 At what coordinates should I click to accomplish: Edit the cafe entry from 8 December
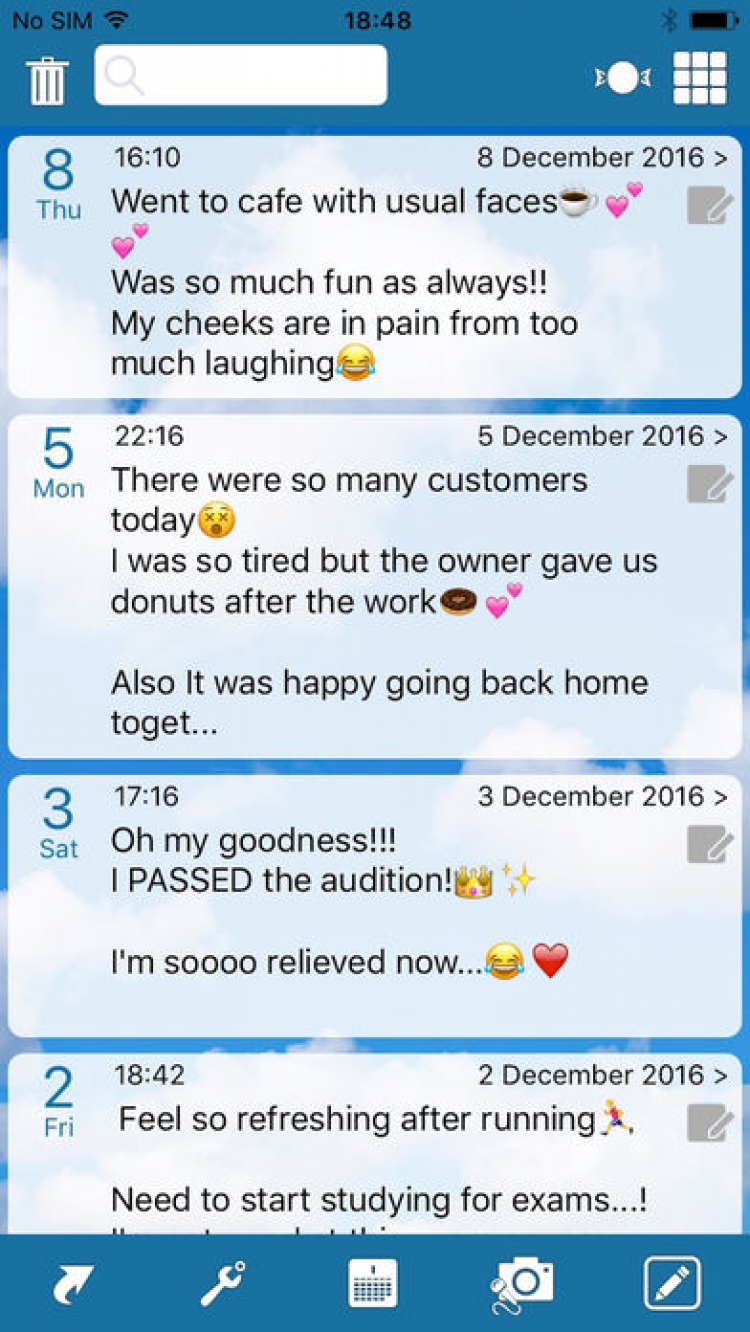[710, 205]
